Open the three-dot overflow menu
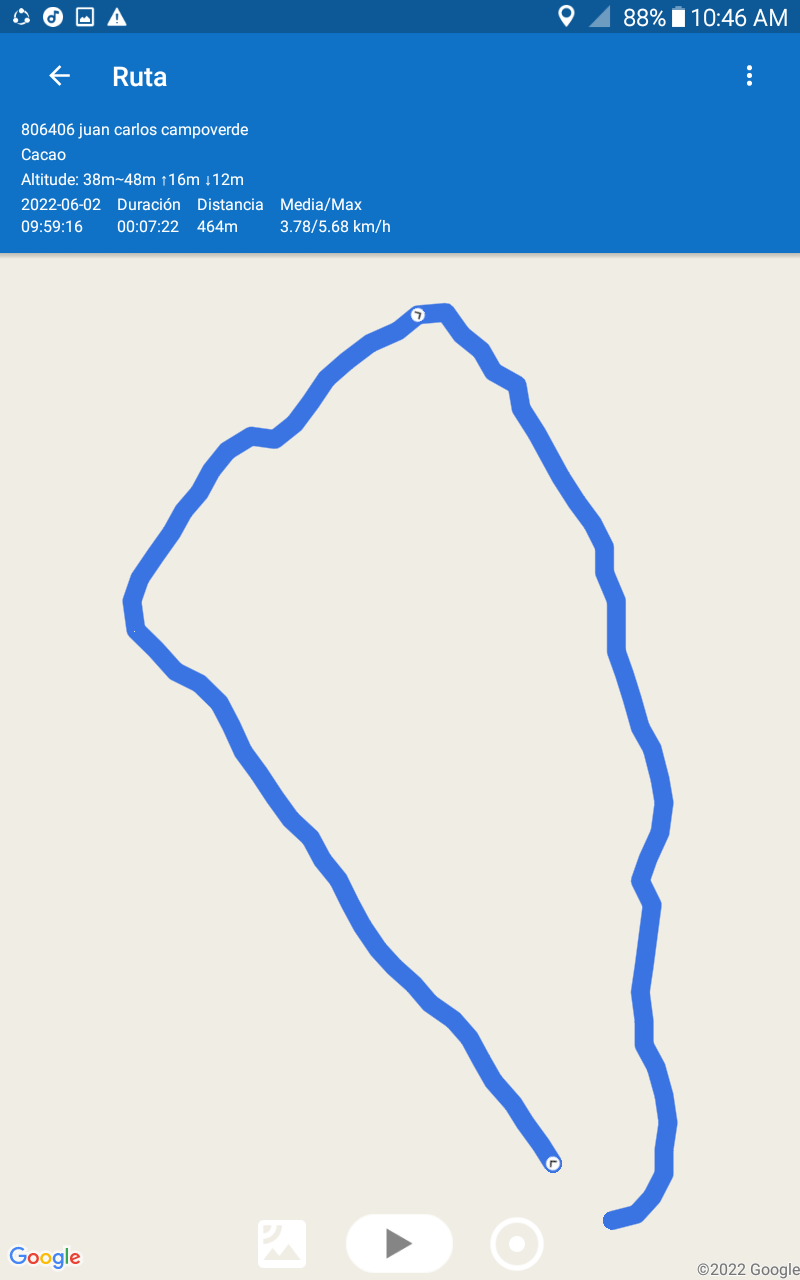Screen dimensions: 800x1280 [x=749, y=76]
